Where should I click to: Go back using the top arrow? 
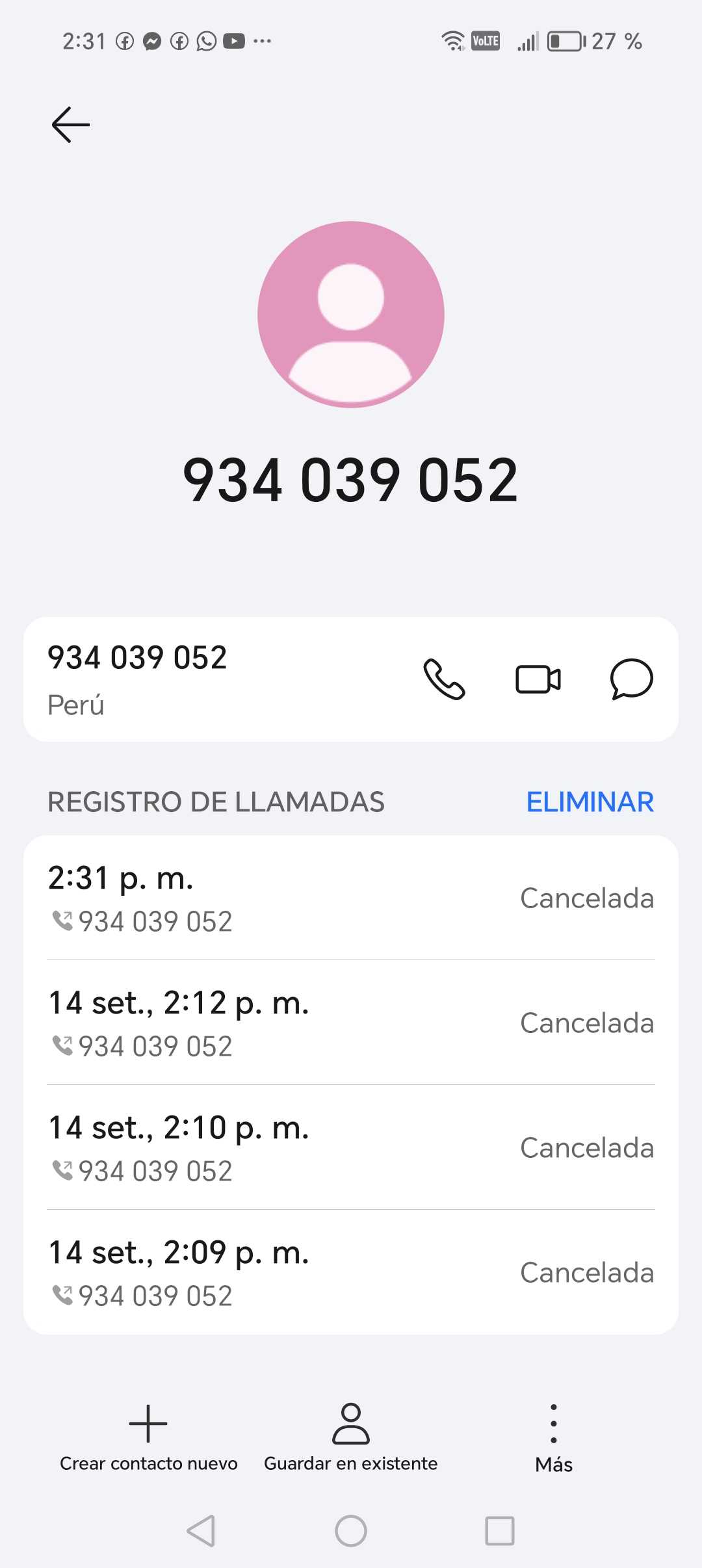coord(70,125)
